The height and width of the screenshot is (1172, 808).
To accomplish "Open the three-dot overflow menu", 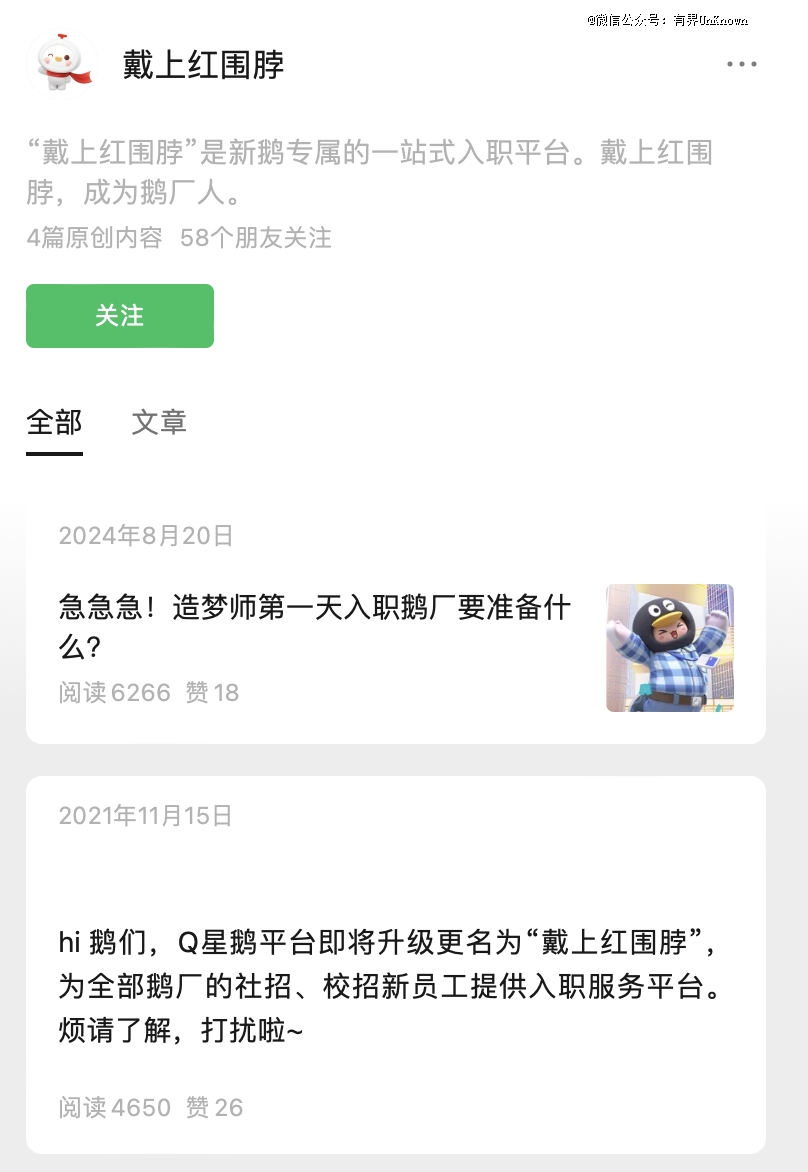I will [741, 64].
